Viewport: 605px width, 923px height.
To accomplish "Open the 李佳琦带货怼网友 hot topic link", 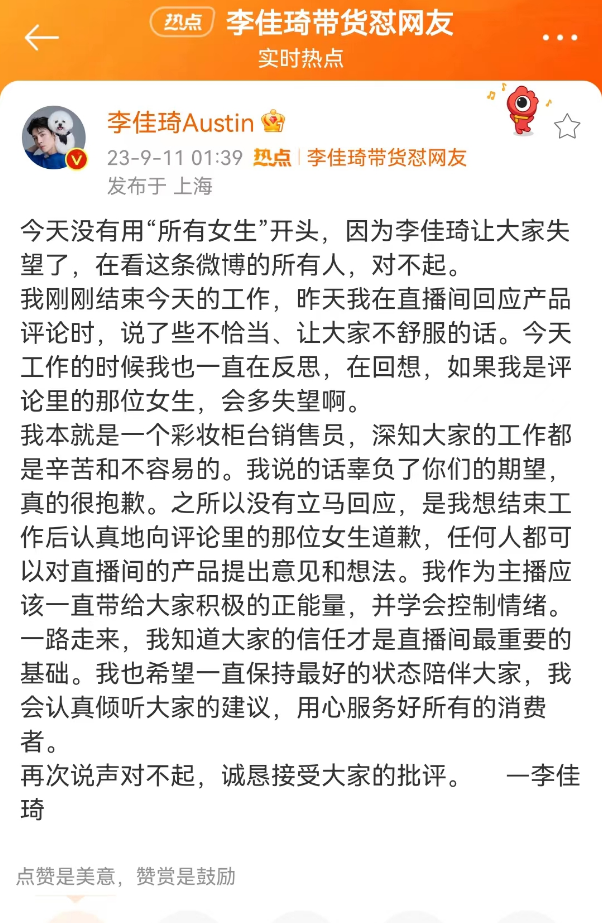I will point(385,158).
